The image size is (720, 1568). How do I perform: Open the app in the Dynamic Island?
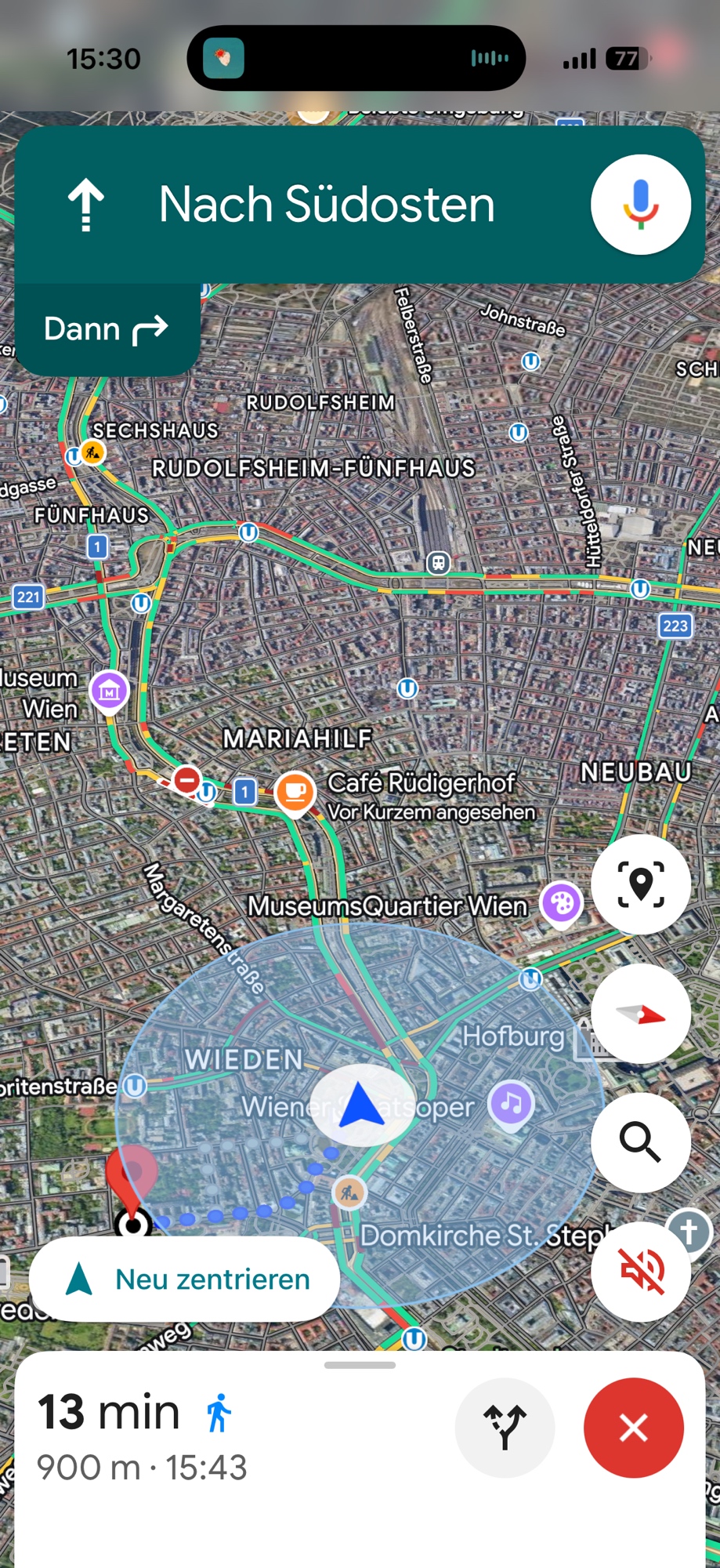tap(223, 58)
